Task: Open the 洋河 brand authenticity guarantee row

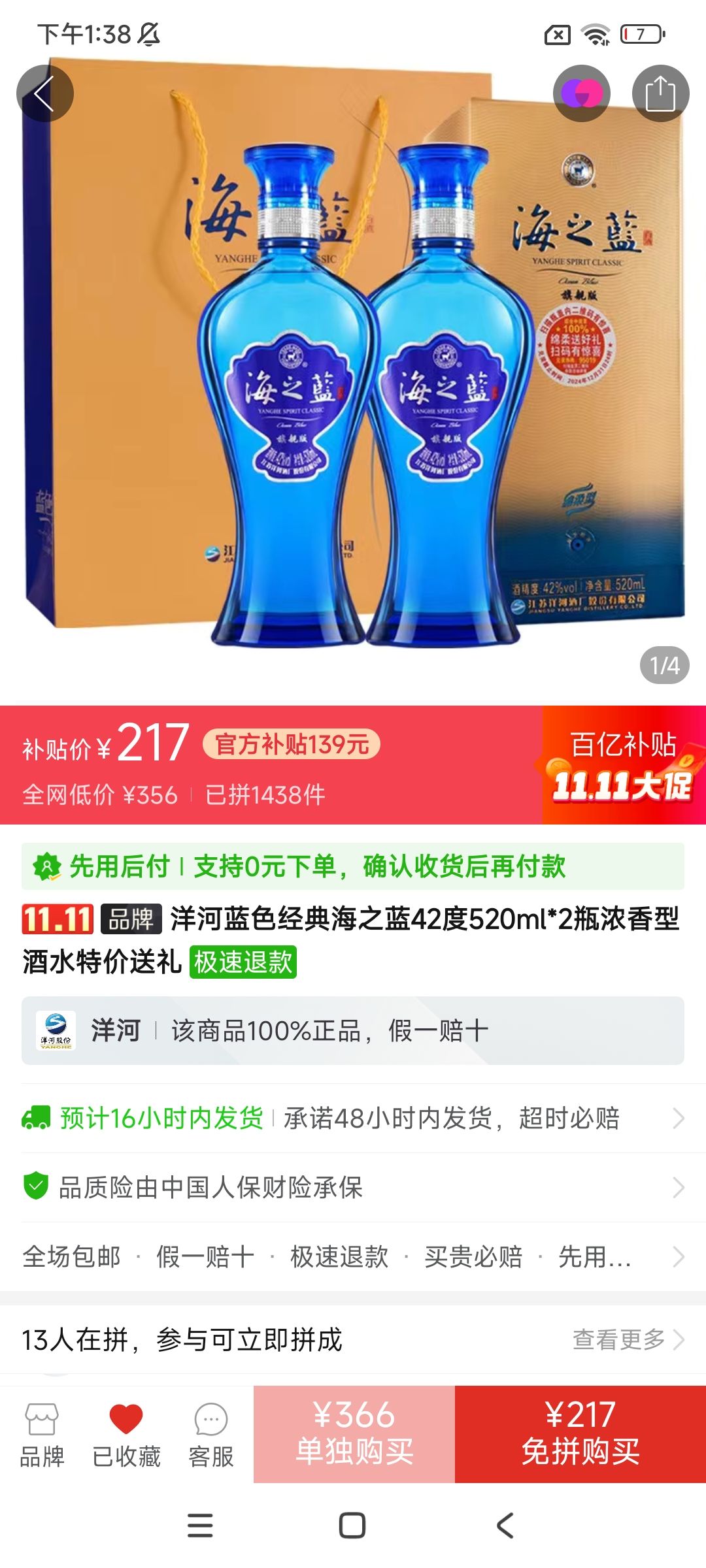Action: coord(353,1030)
